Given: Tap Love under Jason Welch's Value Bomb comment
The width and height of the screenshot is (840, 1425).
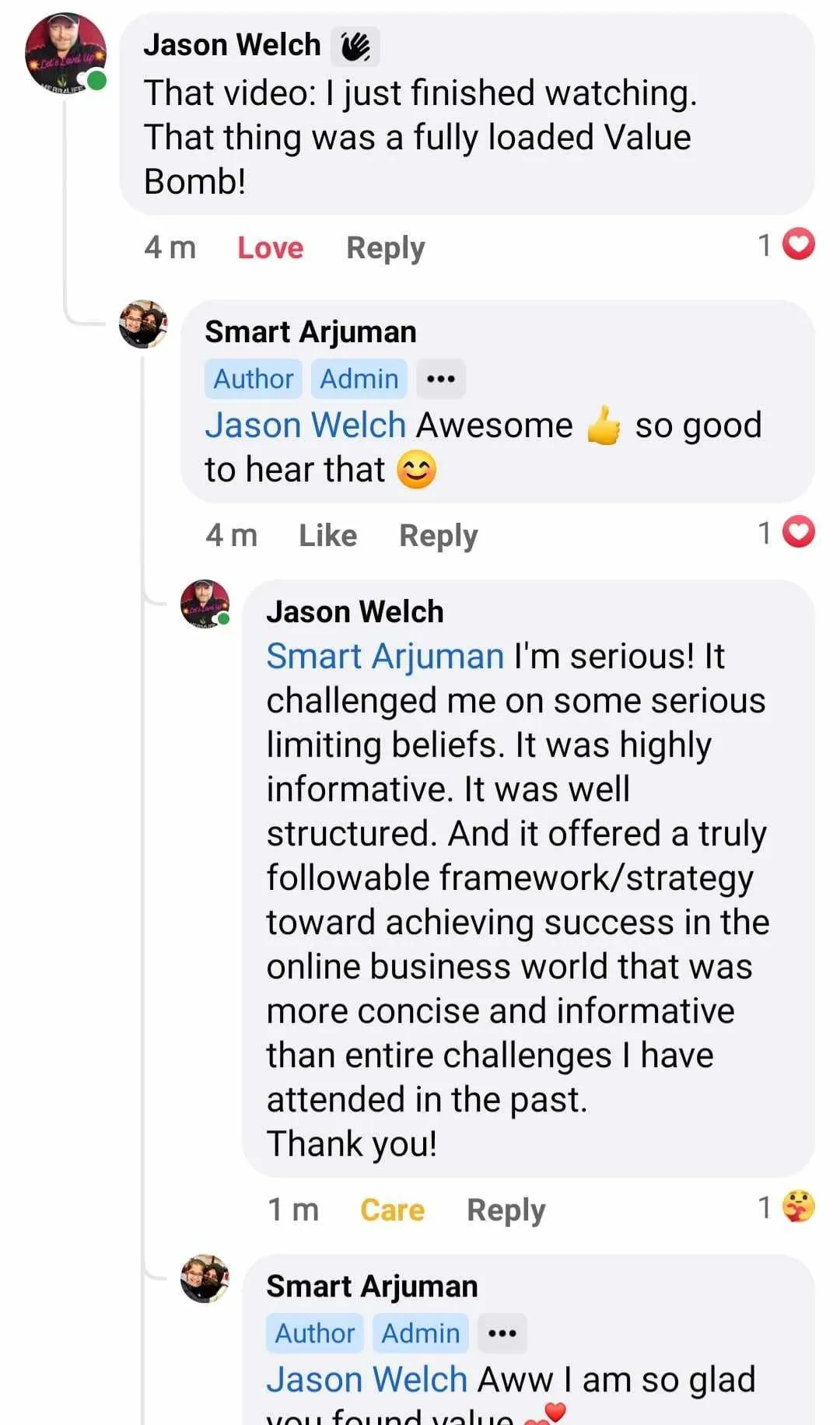Looking at the screenshot, I should pos(270,247).
